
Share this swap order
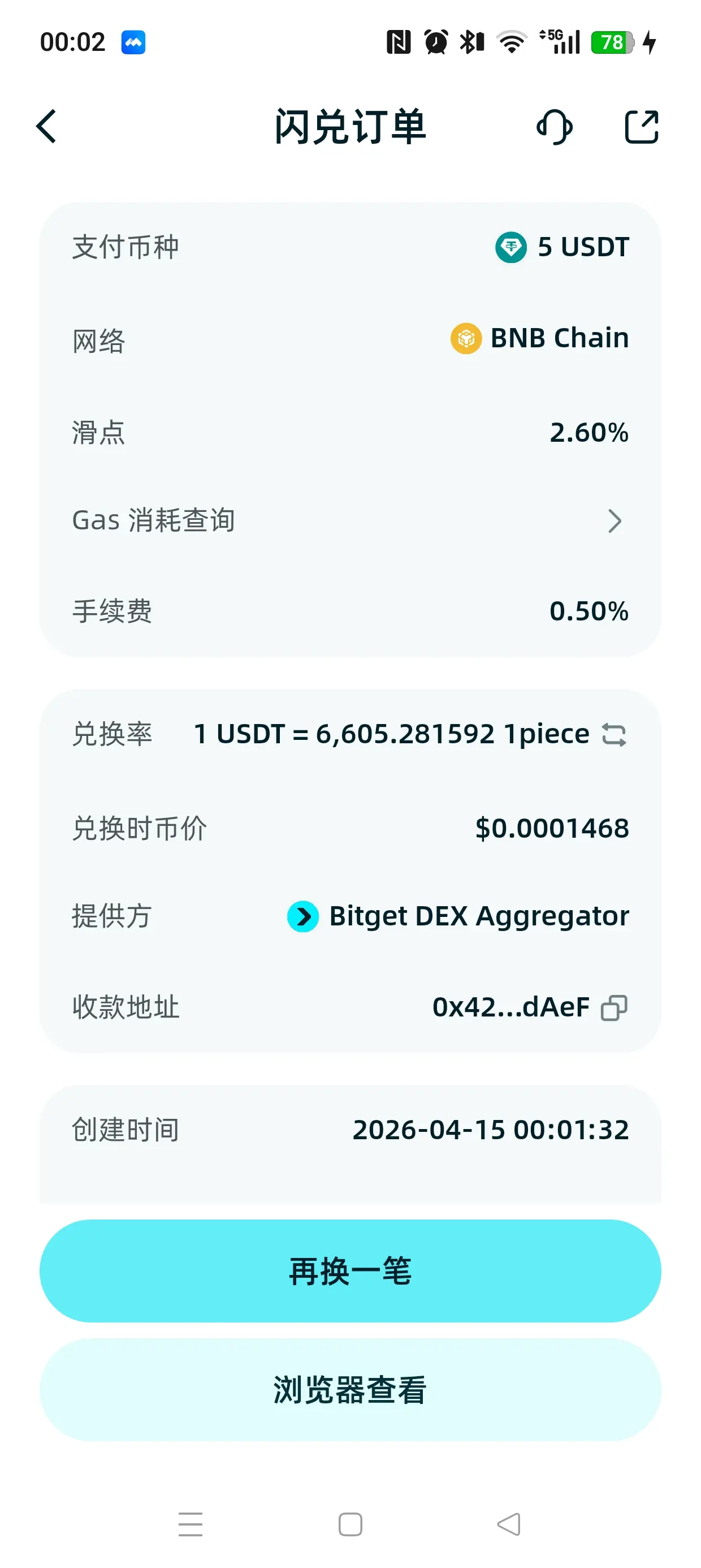[642, 127]
